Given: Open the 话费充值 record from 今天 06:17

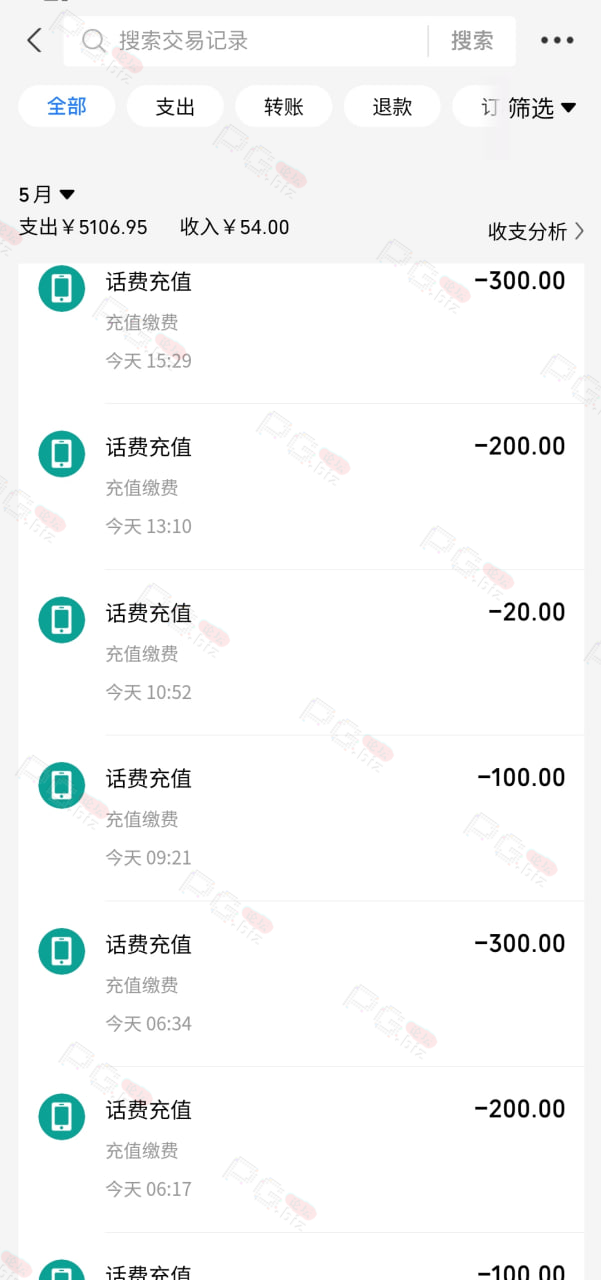Looking at the screenshot, I should pos(301,1150).
